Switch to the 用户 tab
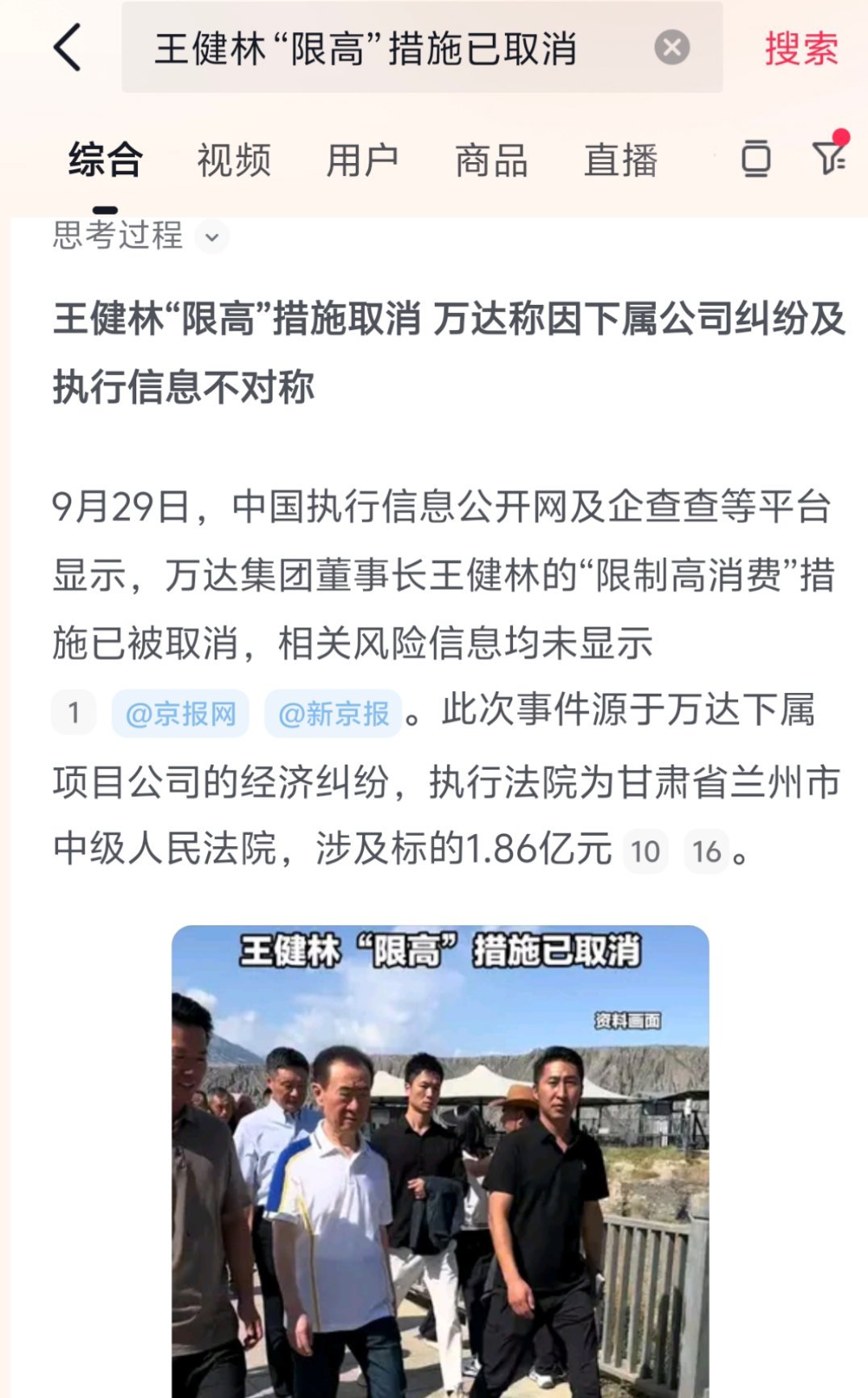The width and height of the screenshot is (868, 1398). (362, 160)
